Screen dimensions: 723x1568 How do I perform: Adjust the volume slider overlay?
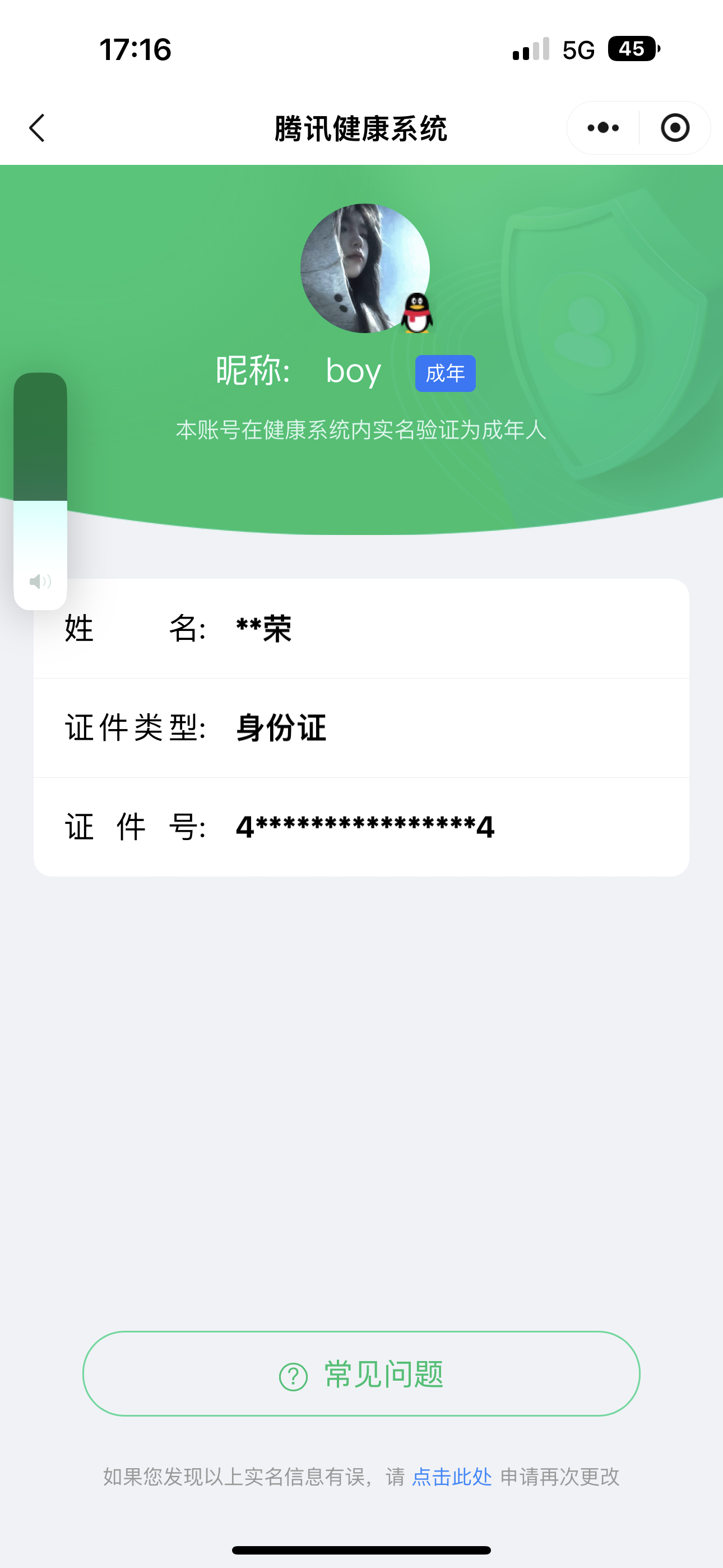coord(40,491)
